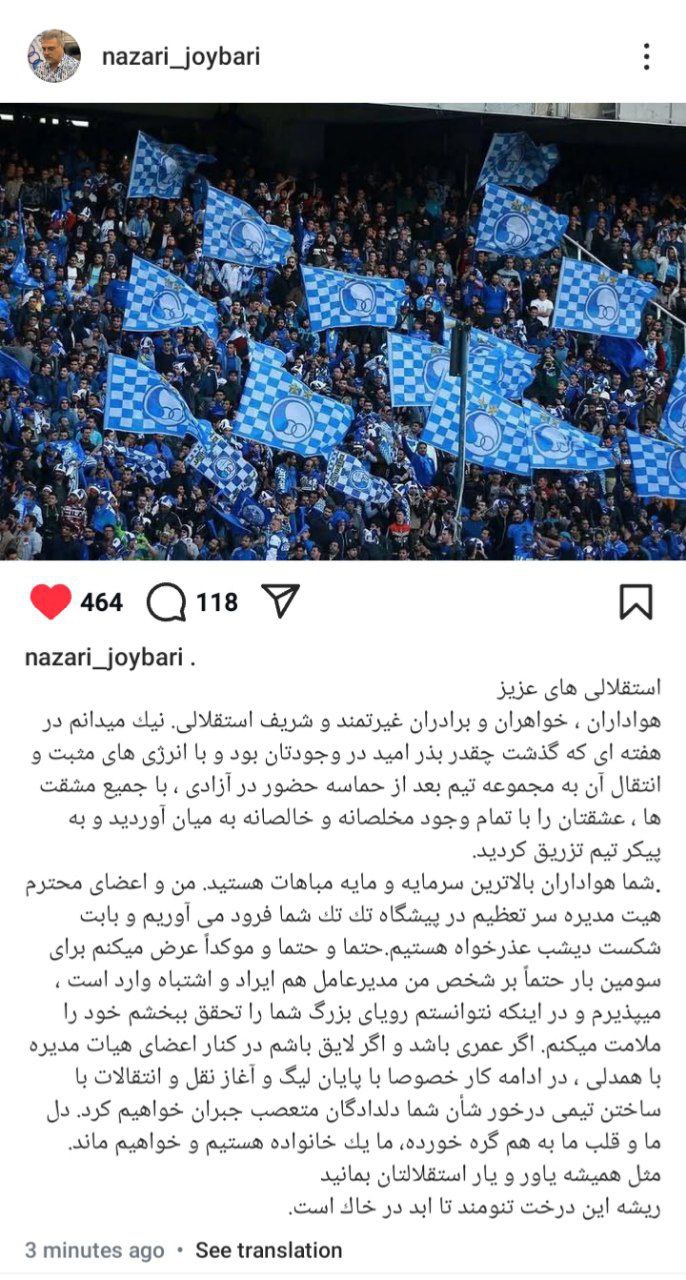Unlike the post via the red heart
Image resolution: width=686 pixels, height=1280 pixels.
[51, 601]
